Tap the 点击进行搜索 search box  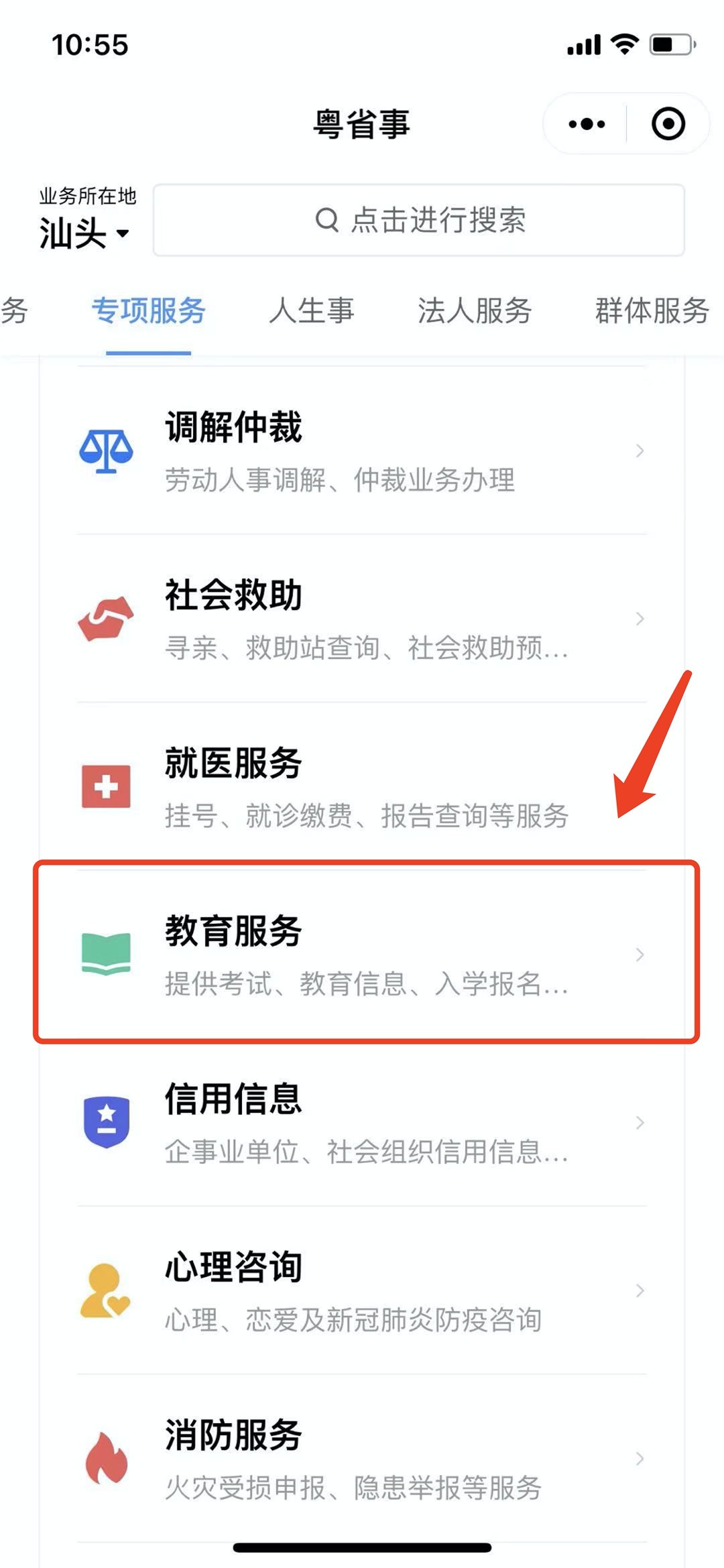[x=419, y=220]
